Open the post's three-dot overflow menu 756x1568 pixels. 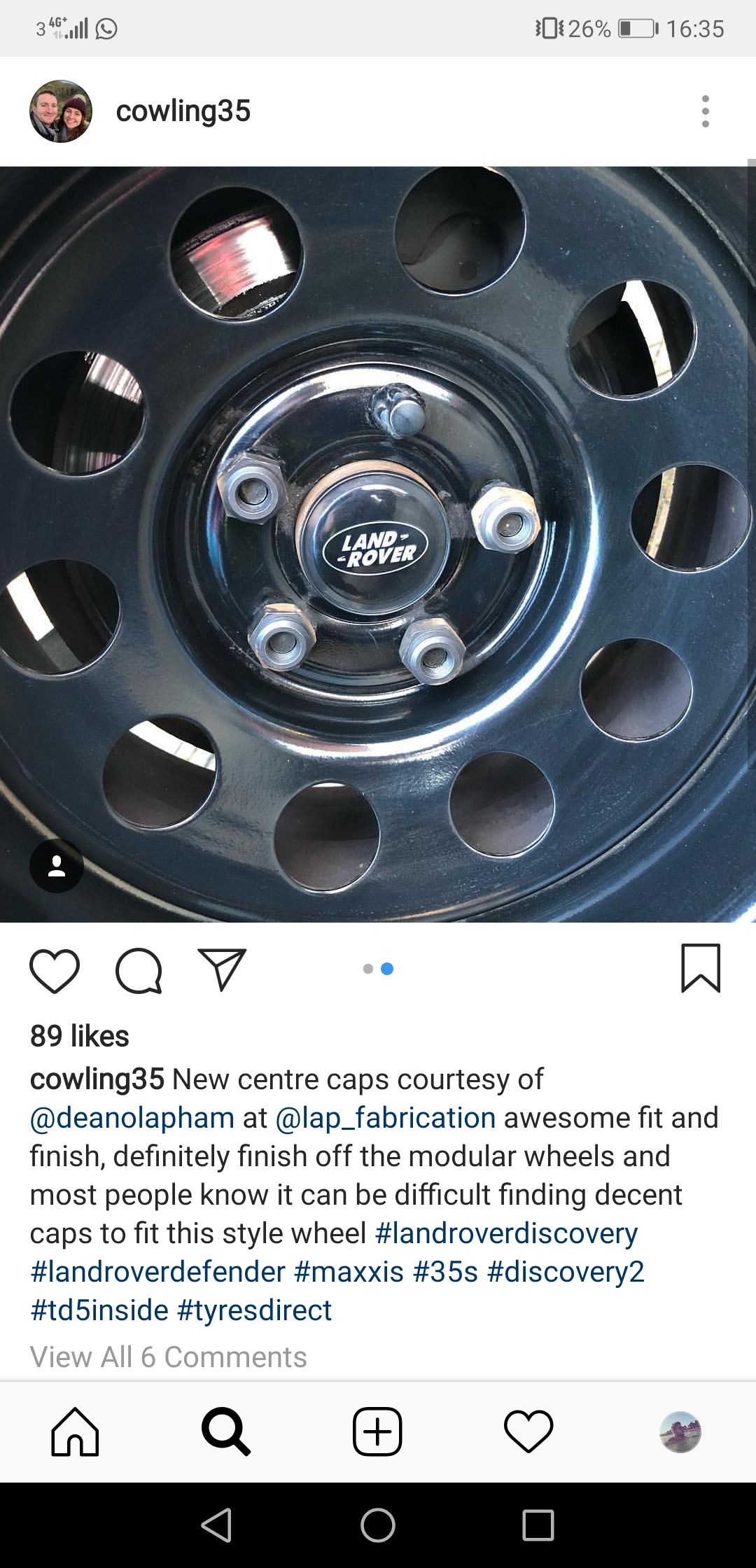705,111
